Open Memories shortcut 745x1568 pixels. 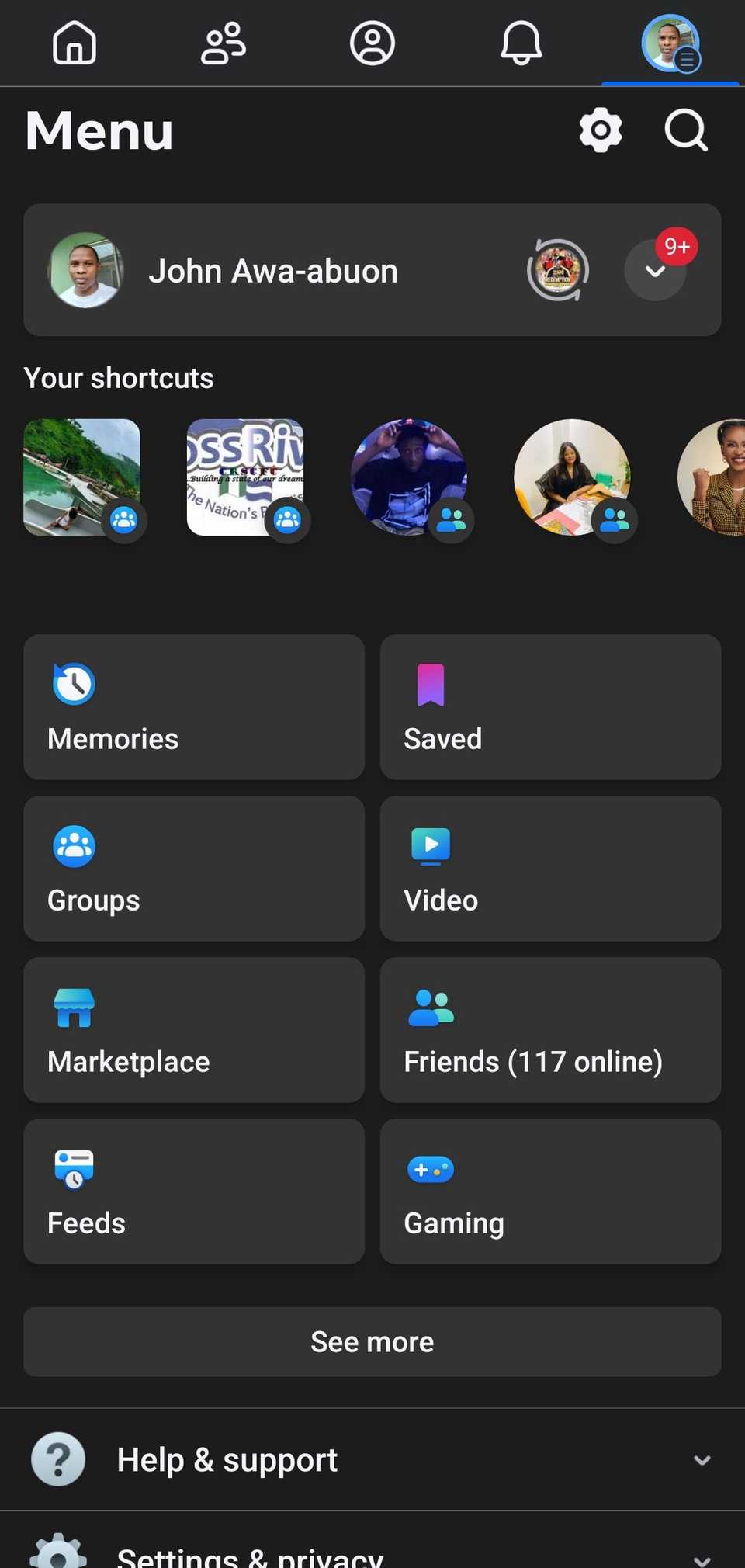193,706
